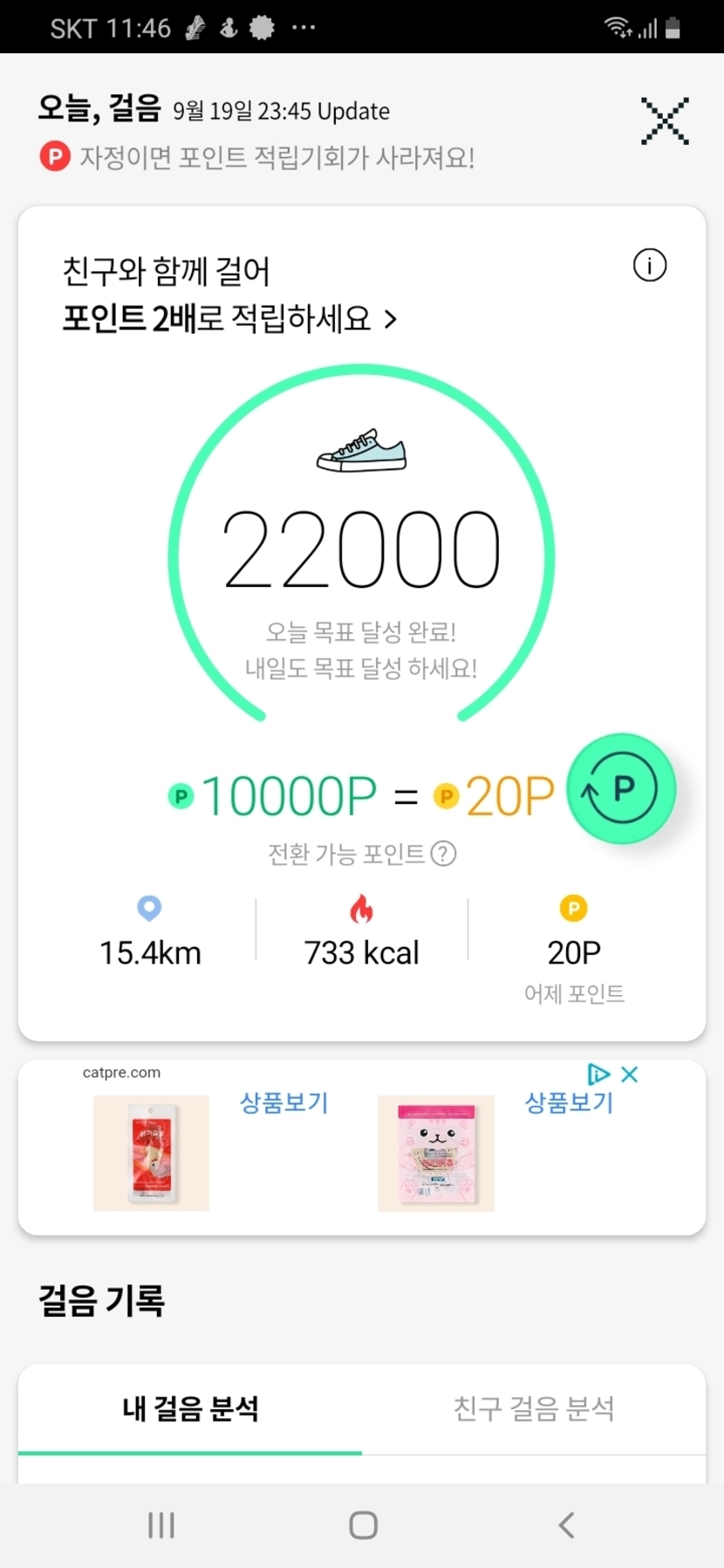View the pink cat product in the ad

click(x=435, y=1153)
